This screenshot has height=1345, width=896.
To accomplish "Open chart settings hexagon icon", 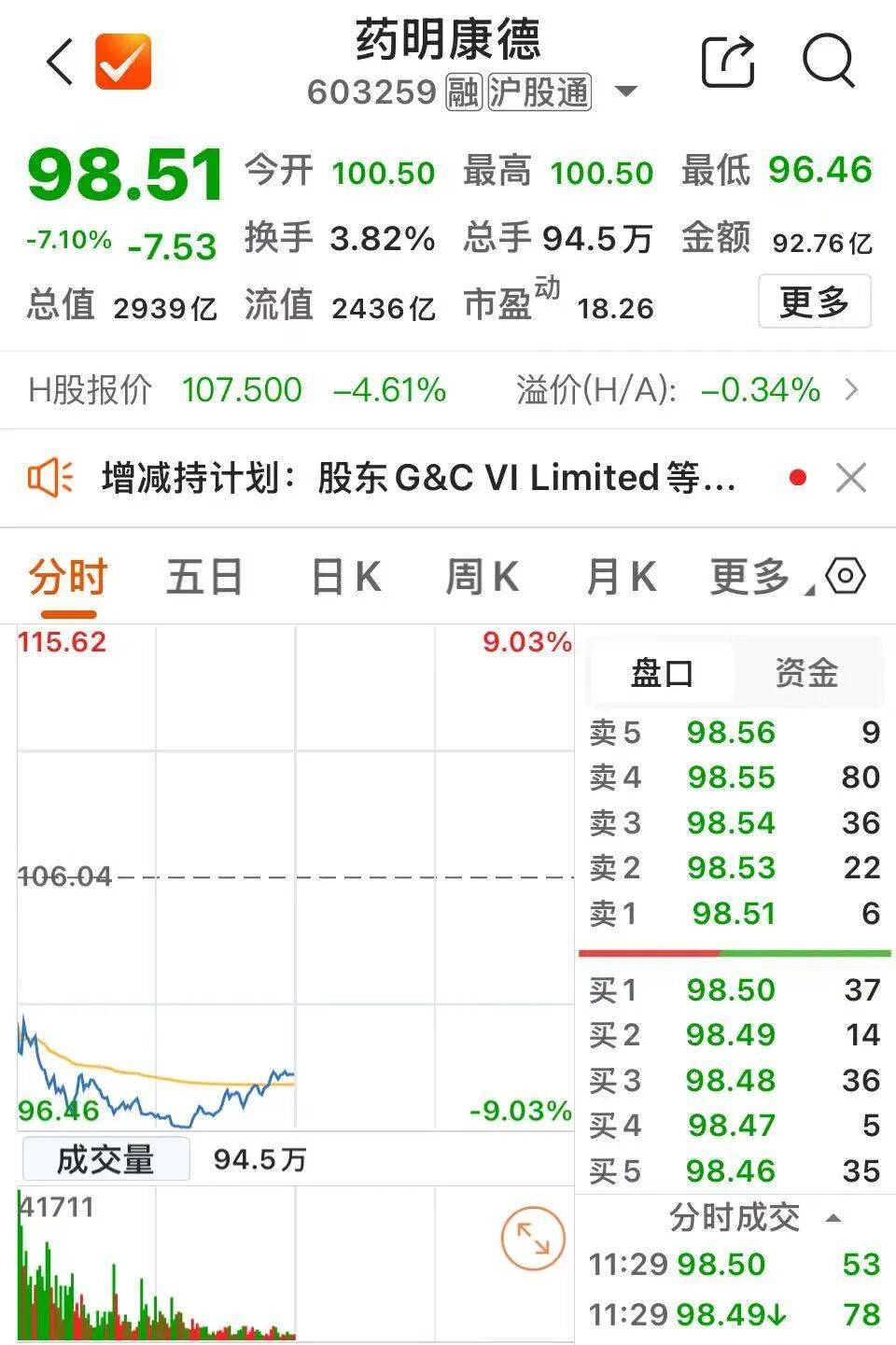I will (x=847, y=576).
